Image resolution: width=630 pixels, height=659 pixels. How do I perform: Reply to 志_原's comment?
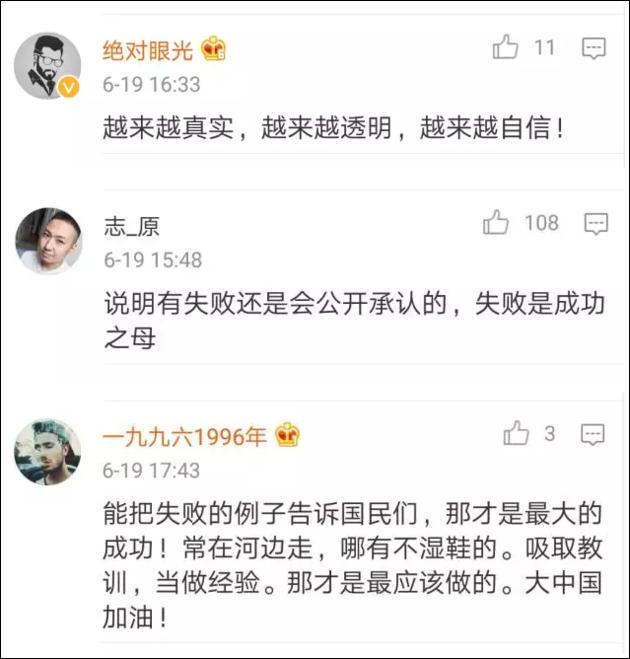[x=596, y=222]
